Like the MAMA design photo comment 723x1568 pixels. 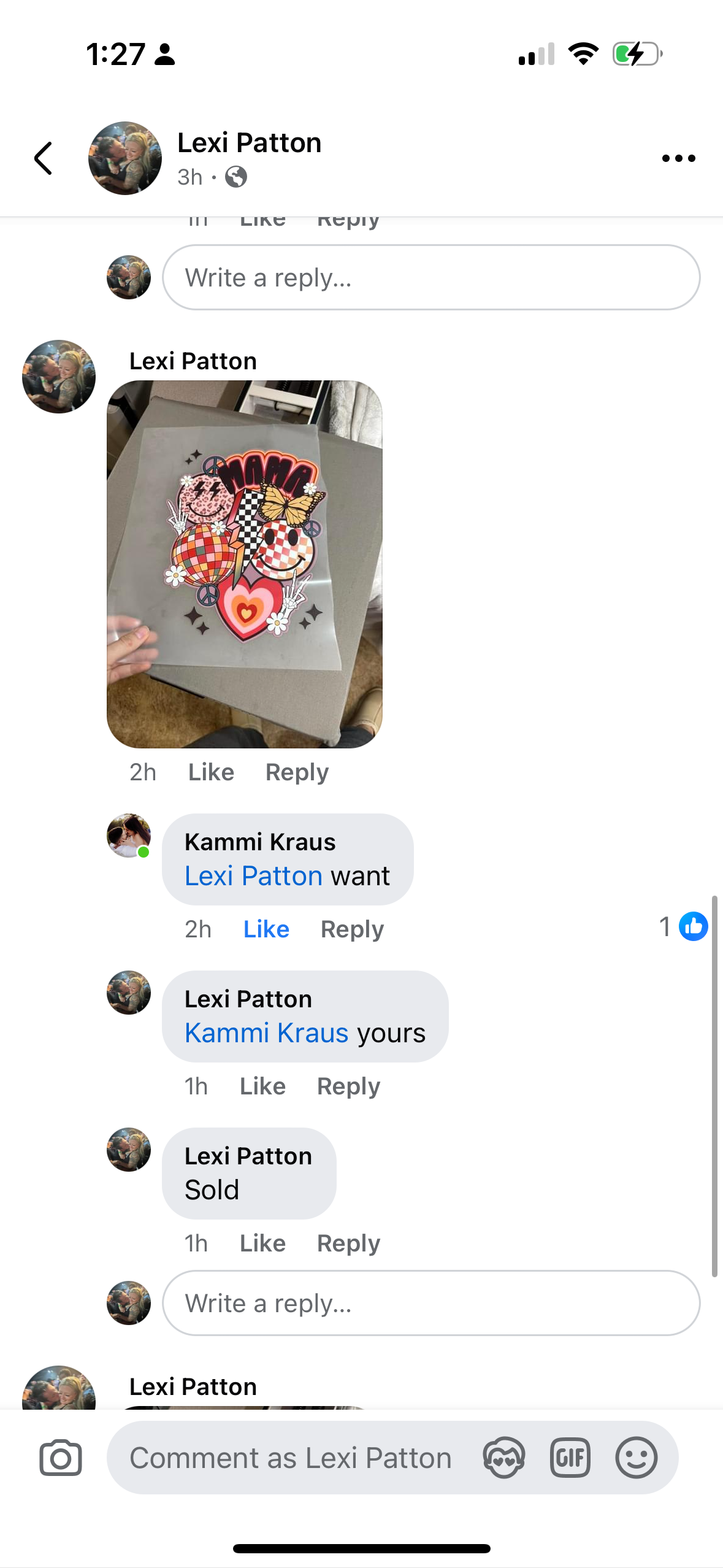211,772
